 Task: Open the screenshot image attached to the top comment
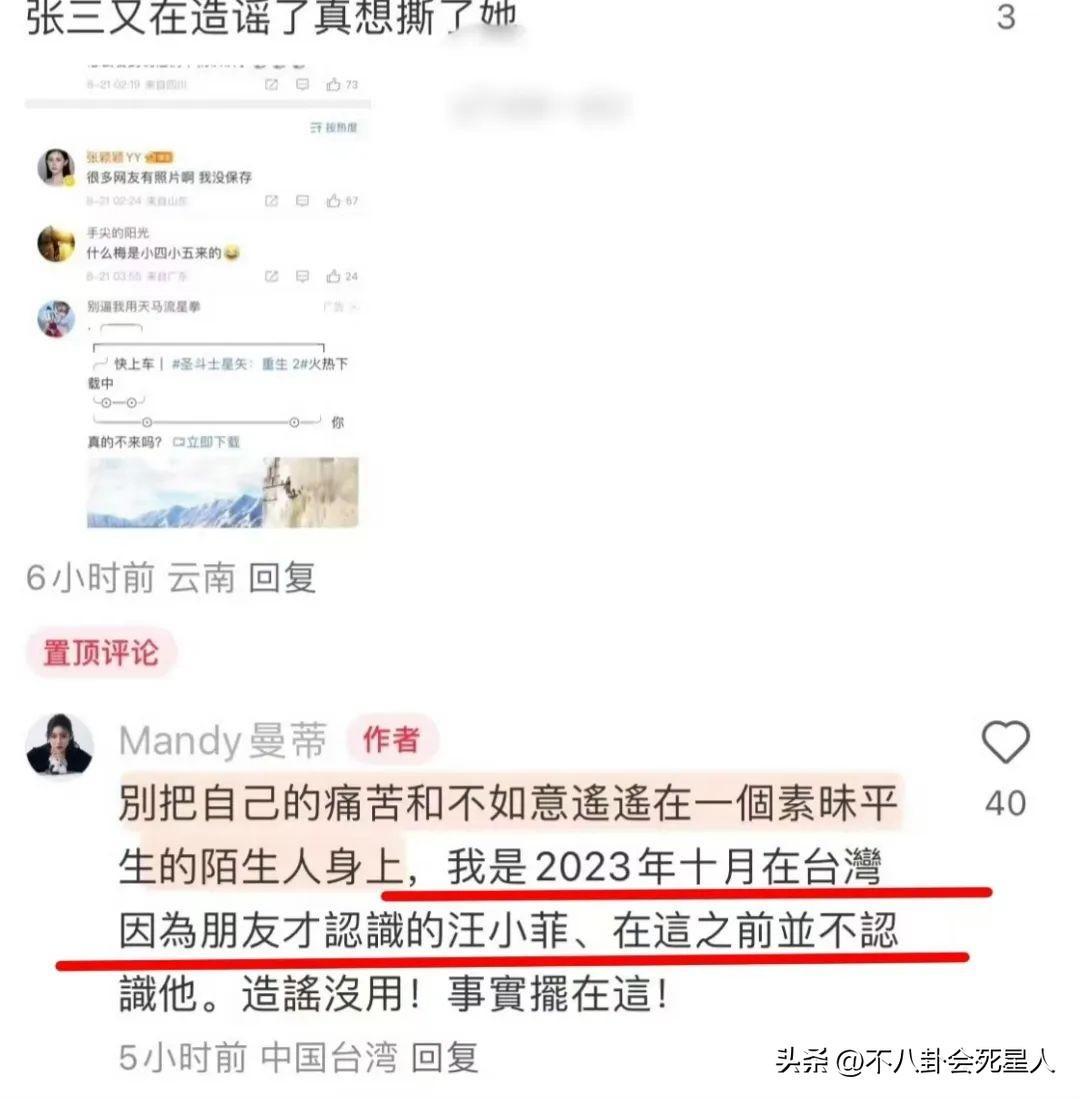198,300
